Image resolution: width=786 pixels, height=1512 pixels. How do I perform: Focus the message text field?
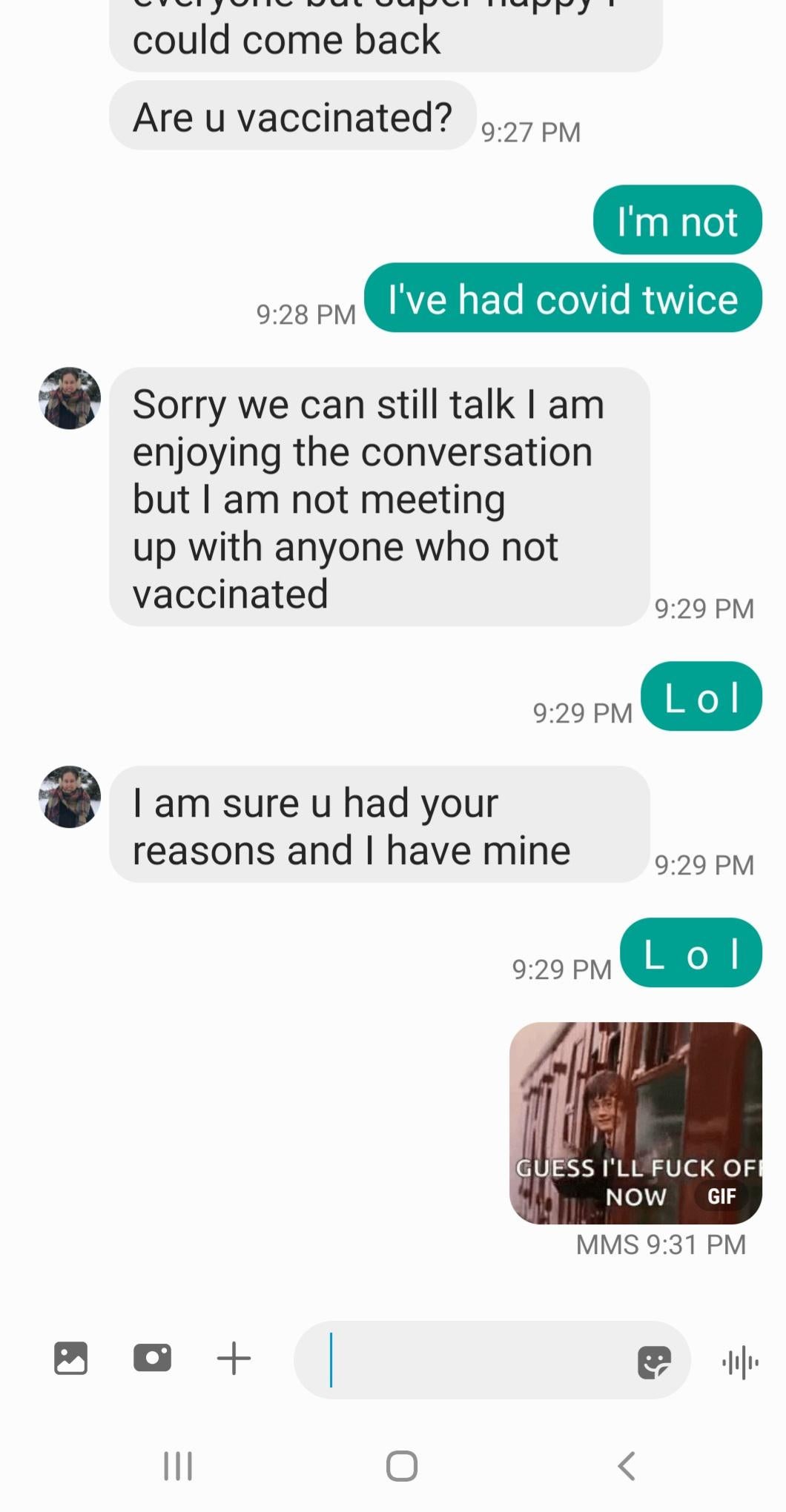[475, 1360]
